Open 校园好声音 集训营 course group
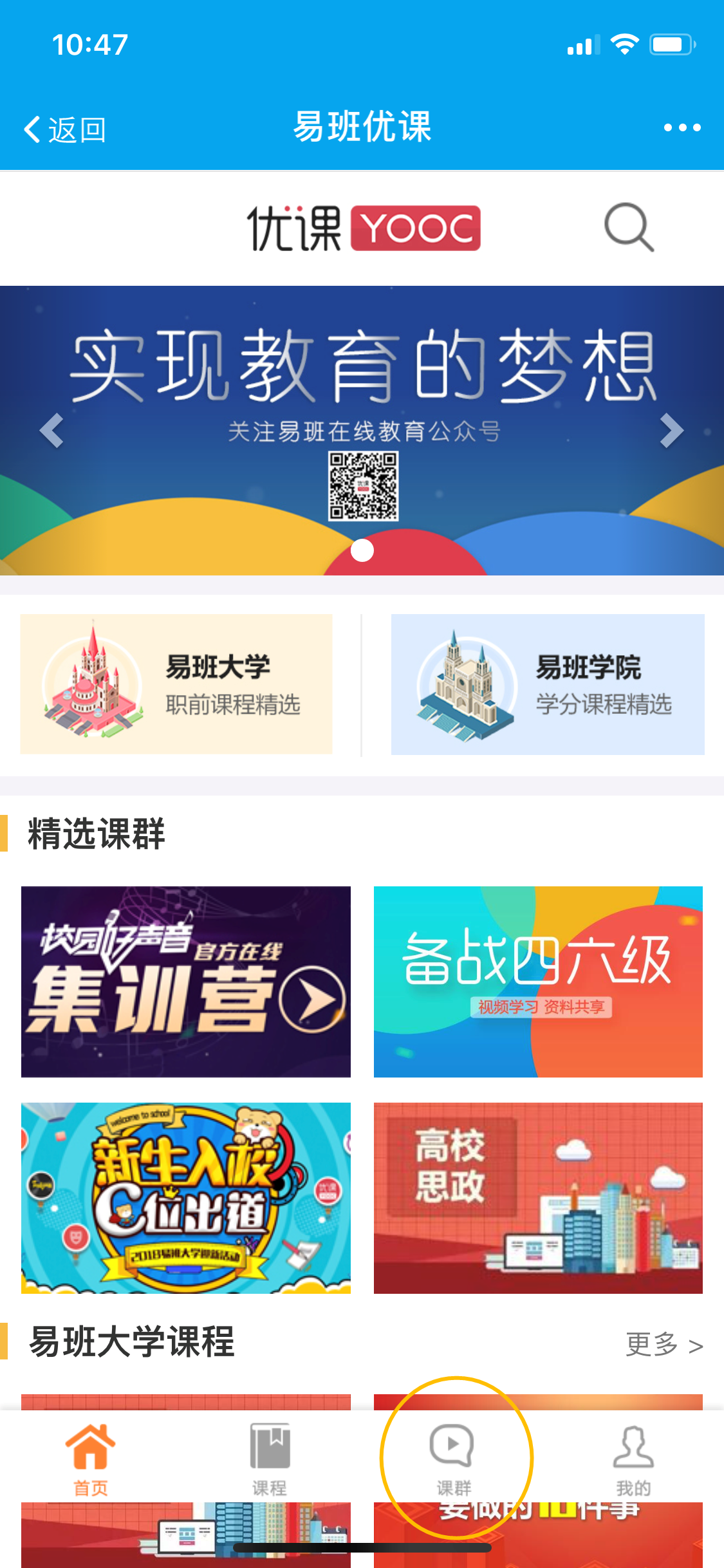 (186, 982)
